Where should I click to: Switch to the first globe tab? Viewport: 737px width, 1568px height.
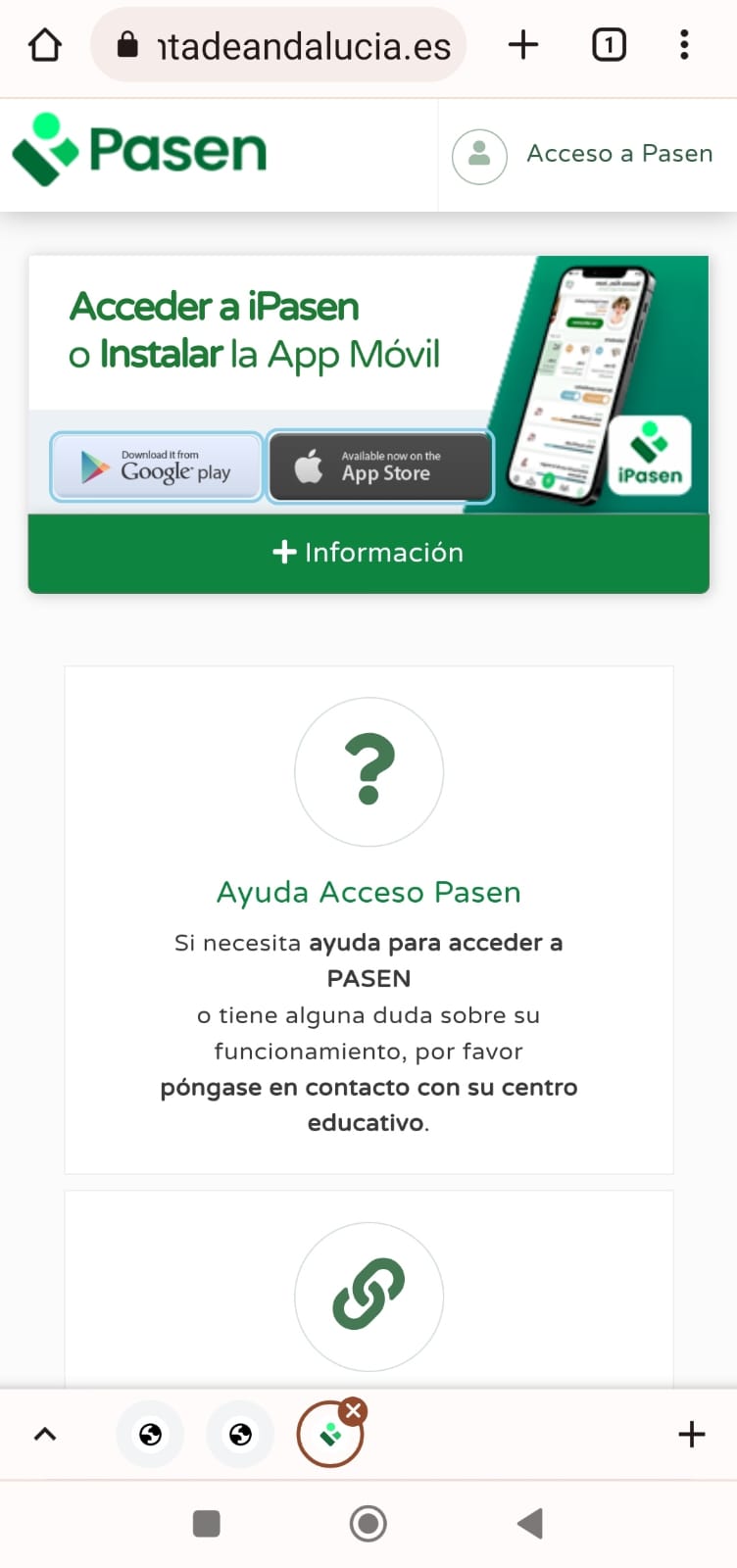pyautogui.click(x=150, y=1435)
